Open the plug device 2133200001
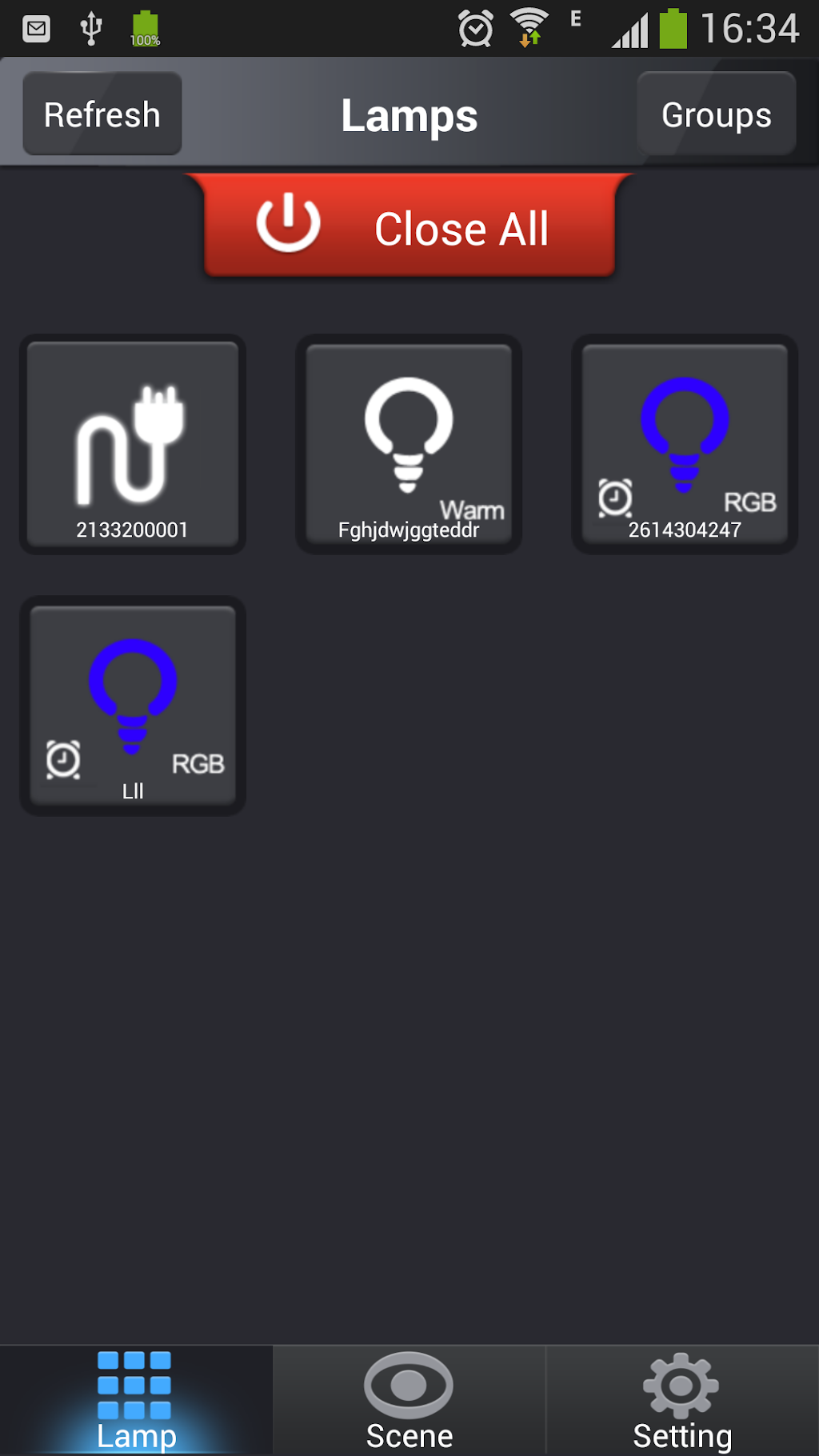The width and height of the screenshot is (819, 1456). [133, 444]
